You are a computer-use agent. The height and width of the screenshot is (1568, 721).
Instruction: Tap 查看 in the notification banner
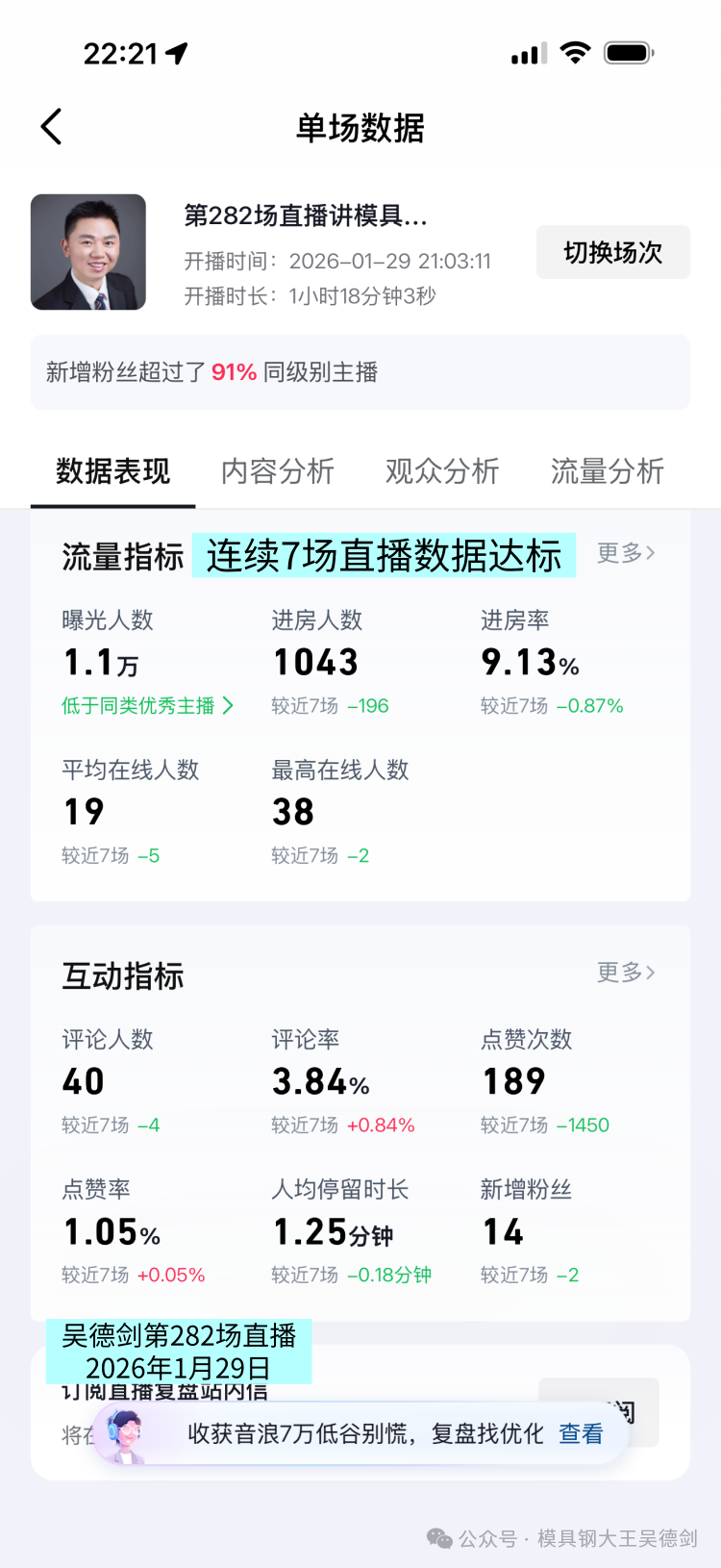coord(580,1433)
